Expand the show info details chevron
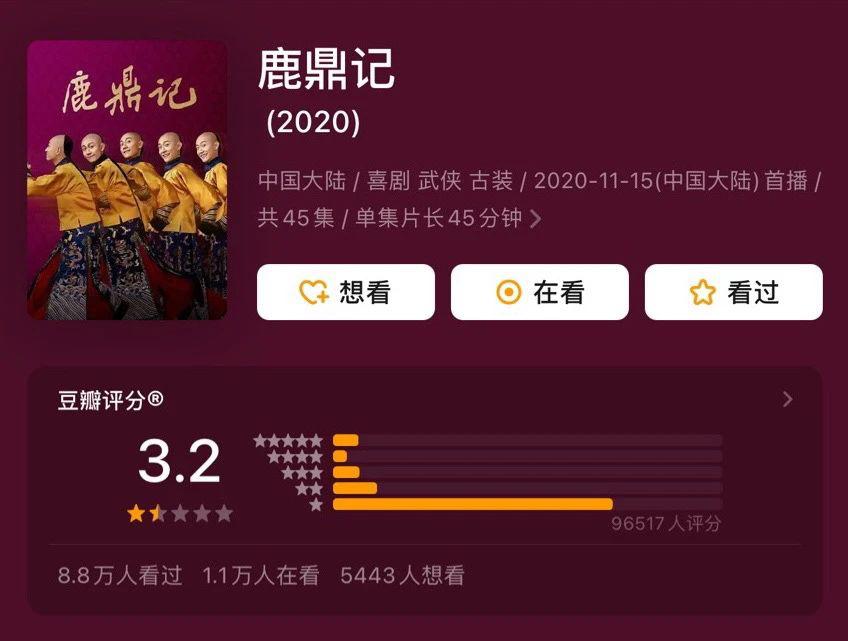Image resolution: width=848 pixels, height=641 pixels. (536, 219)
